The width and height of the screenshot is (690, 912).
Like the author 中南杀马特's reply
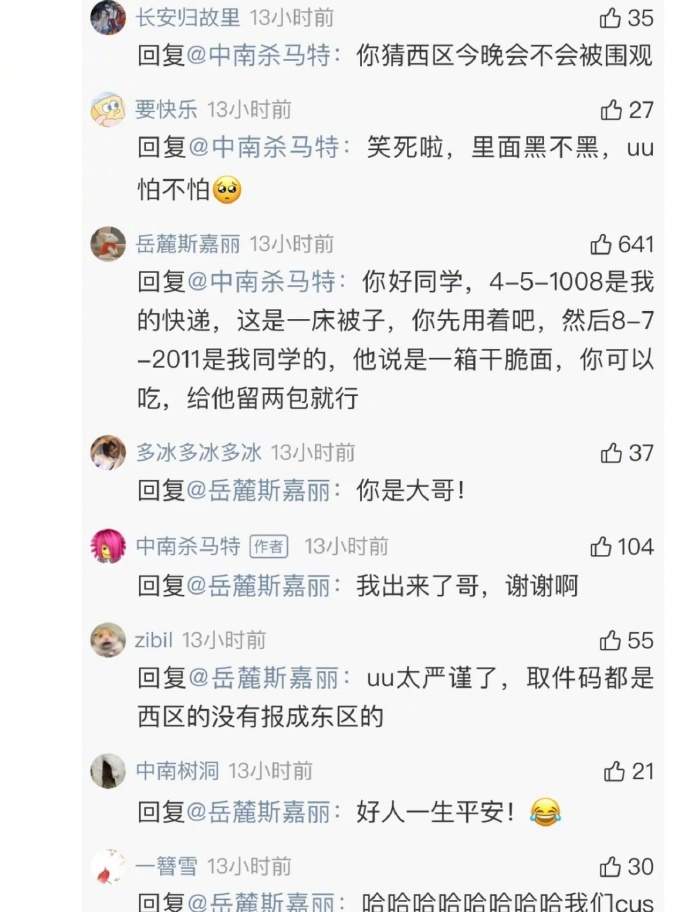pyautogui.click(x=602, y=546)
